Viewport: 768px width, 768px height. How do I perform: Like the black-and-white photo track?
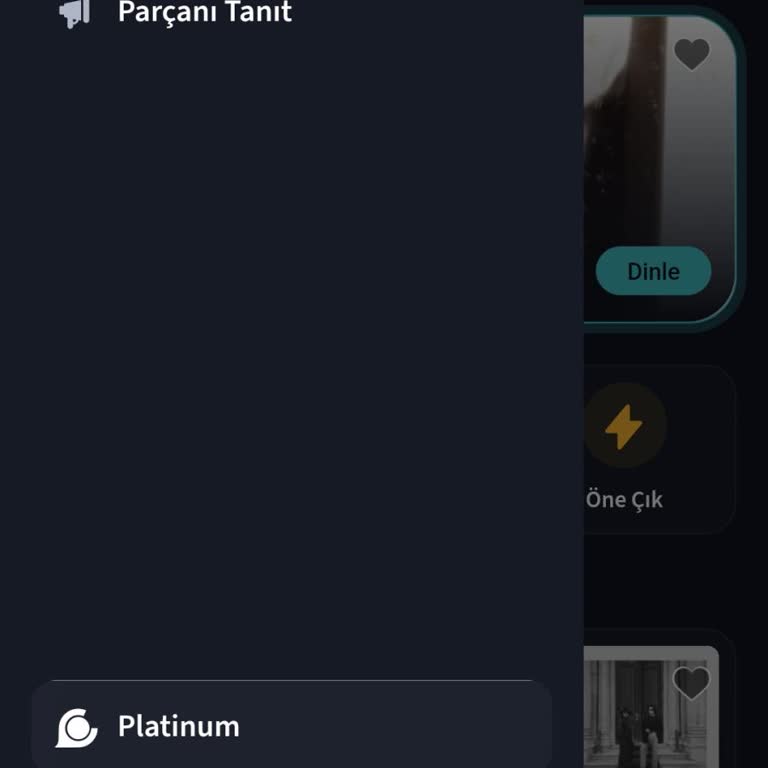[691, 684]
